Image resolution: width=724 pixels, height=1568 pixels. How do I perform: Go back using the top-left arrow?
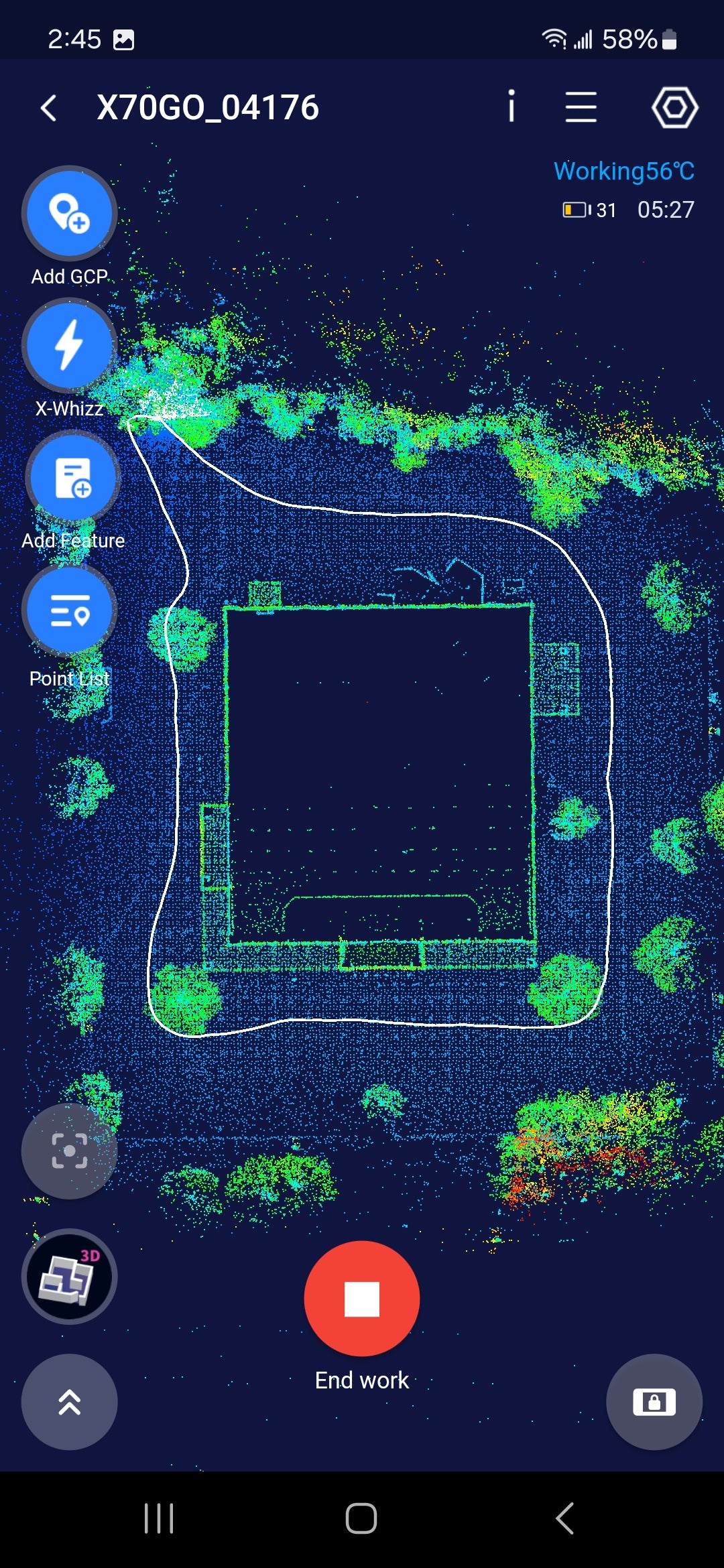48,108
